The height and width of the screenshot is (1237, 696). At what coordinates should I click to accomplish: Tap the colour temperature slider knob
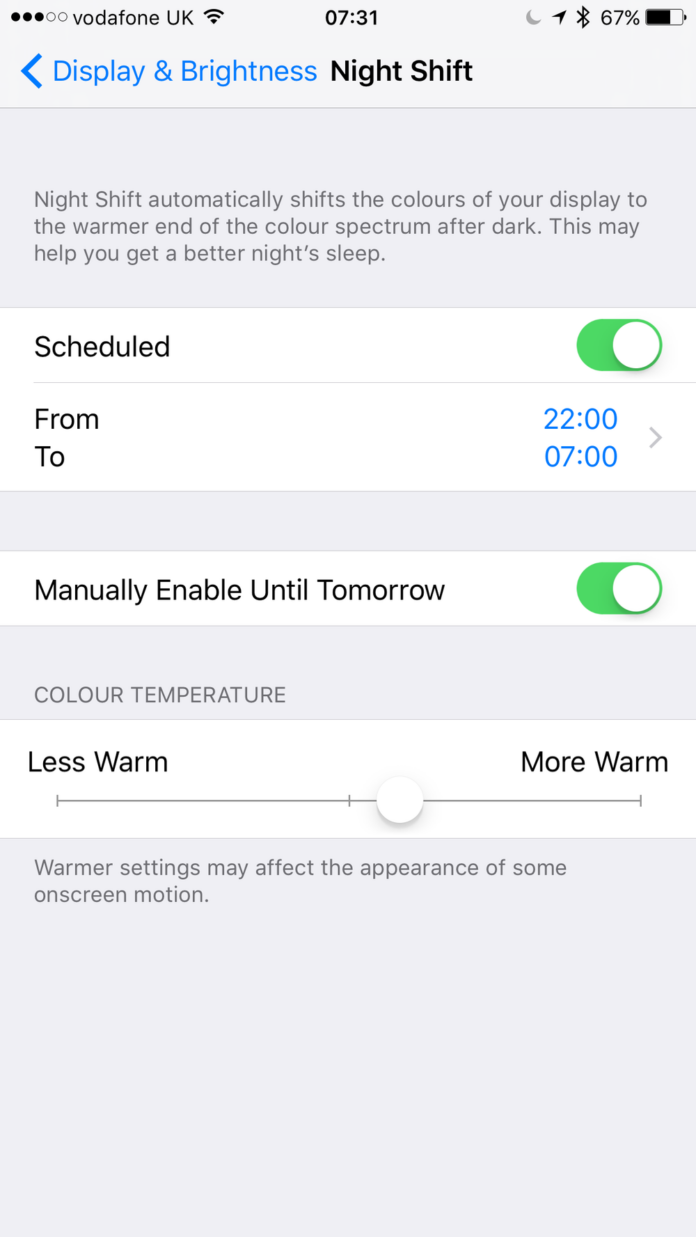pyautogui.click(x=400, y=801)
